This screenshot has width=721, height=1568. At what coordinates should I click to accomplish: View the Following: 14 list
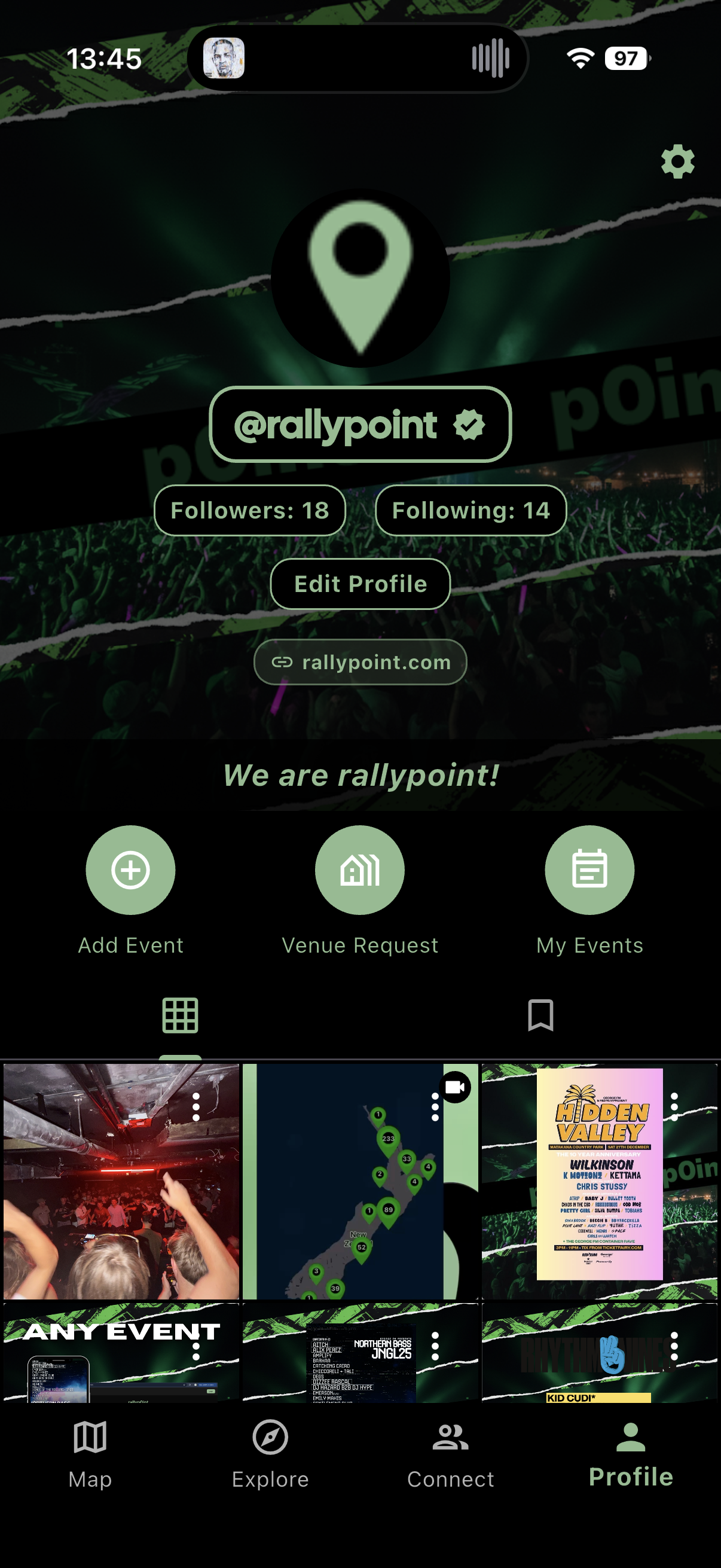click(x=471, y=510)
